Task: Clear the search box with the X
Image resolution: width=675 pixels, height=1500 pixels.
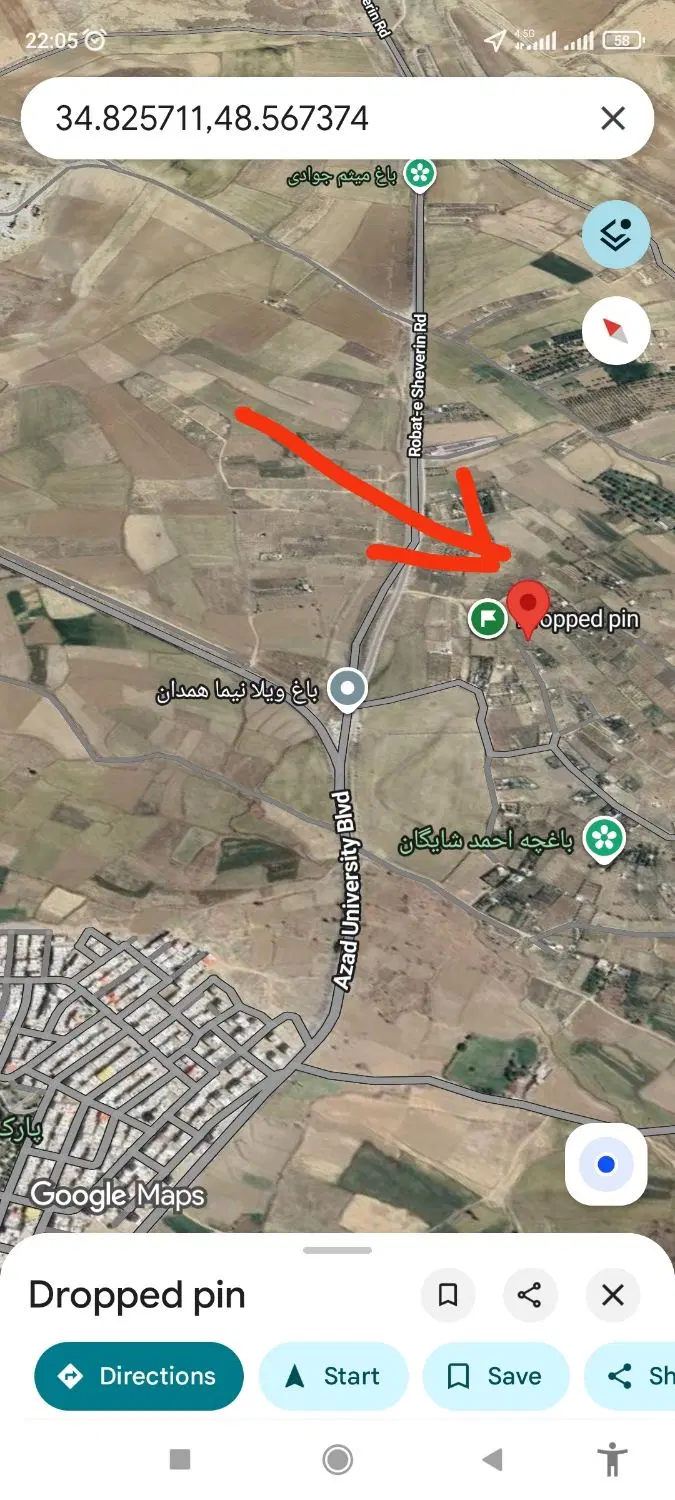Action: click(x=613, y=119)
